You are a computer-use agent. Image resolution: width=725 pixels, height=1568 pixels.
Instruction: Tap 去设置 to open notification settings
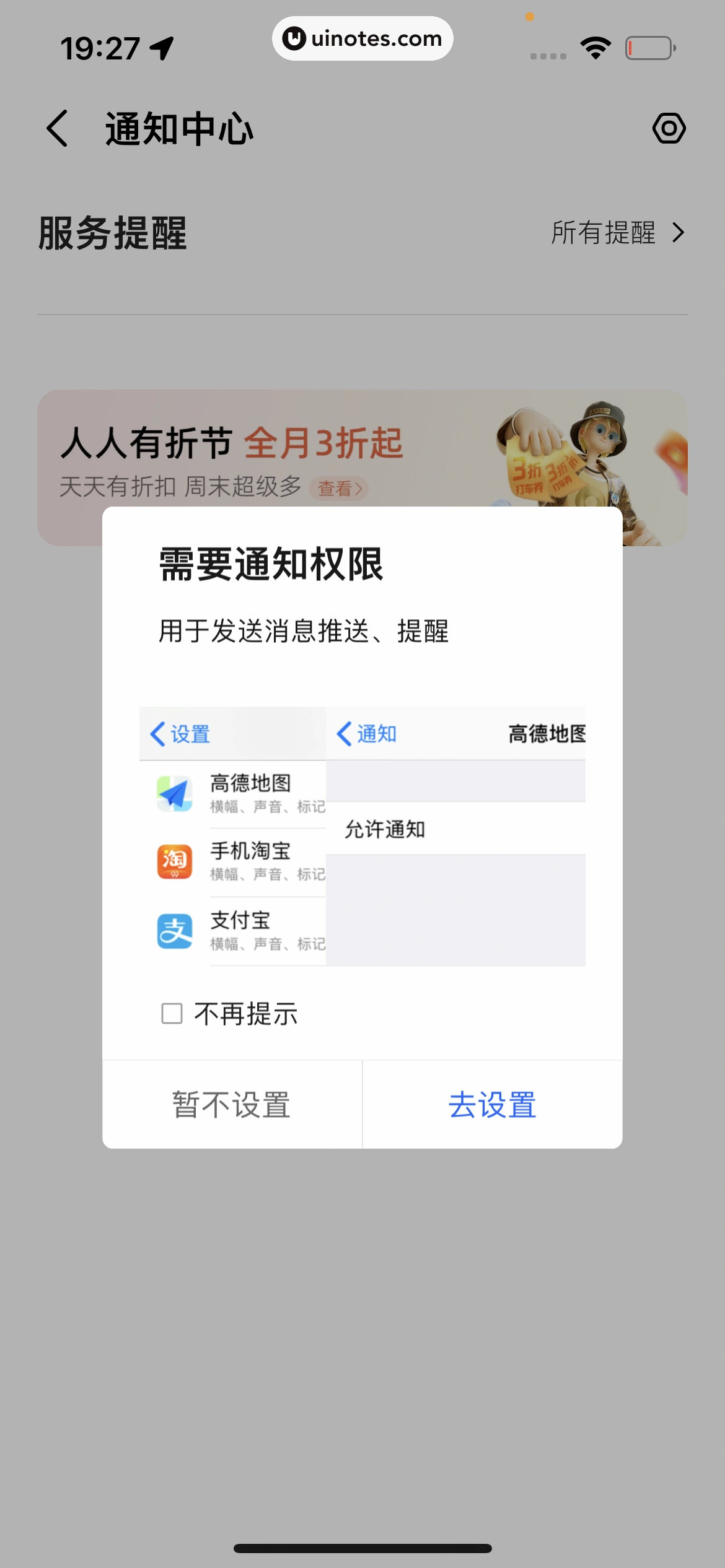(x=492, y=1105)
